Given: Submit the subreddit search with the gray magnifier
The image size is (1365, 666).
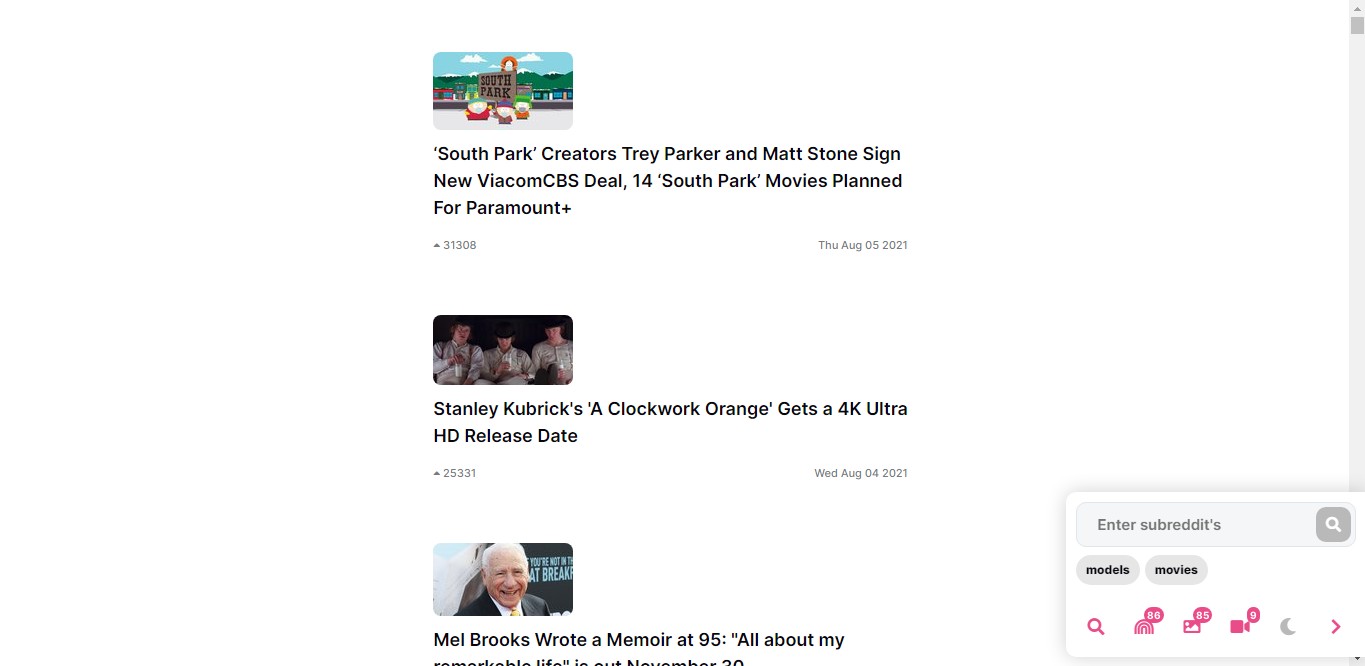Looking at the screenshot, I should pos(1333,524).
